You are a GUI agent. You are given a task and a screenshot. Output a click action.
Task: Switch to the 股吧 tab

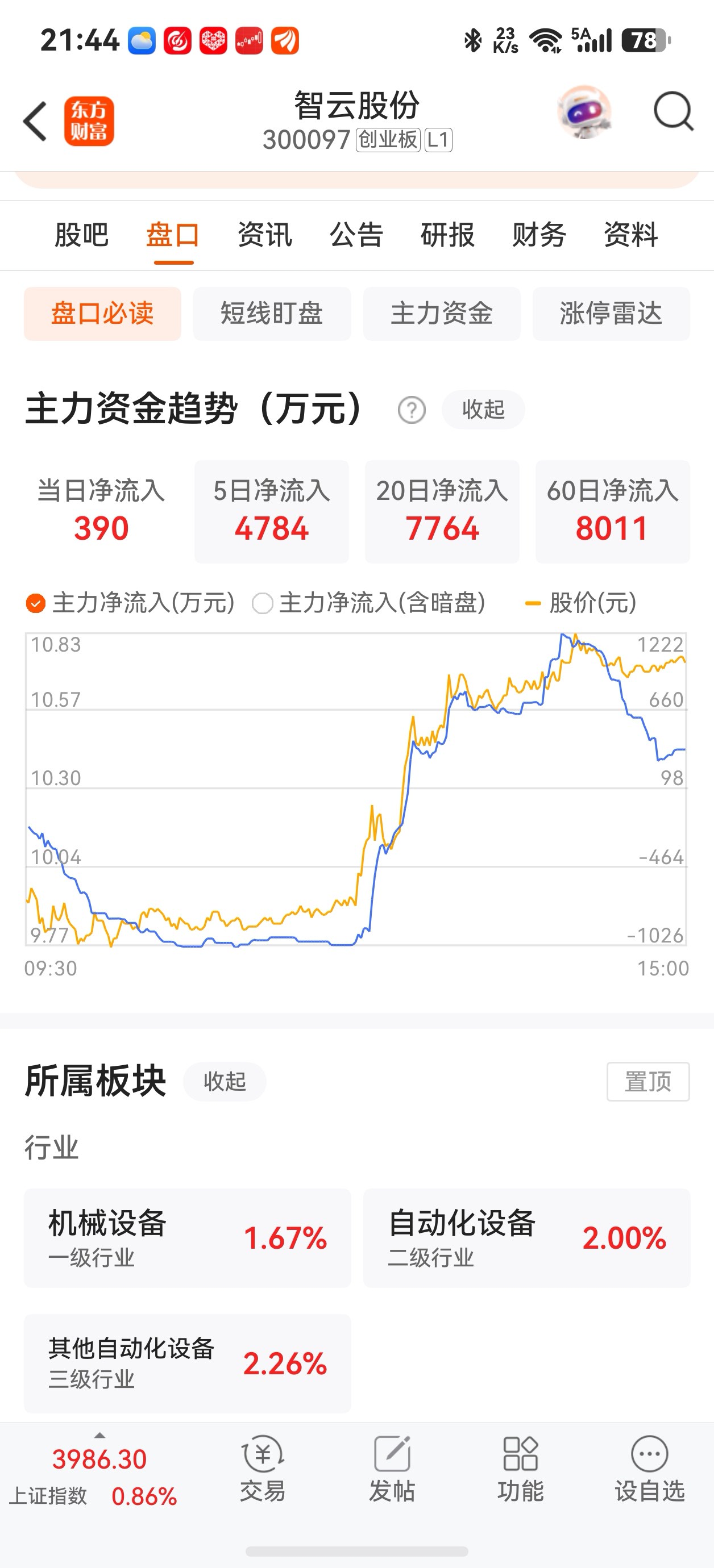click(x=82, y=235)
